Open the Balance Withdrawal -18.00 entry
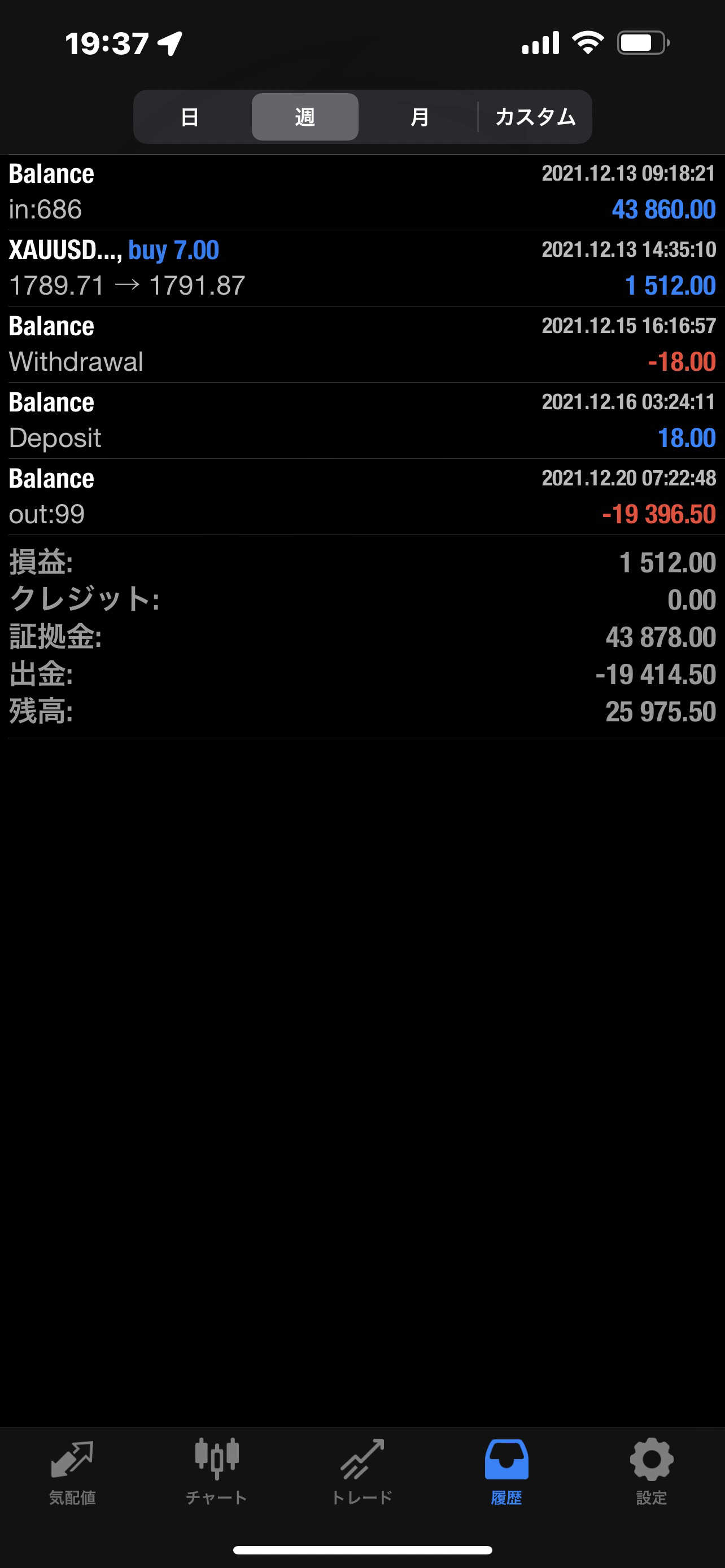The width and height of the screenshot is (725, 1568). (x=362, y=344)
